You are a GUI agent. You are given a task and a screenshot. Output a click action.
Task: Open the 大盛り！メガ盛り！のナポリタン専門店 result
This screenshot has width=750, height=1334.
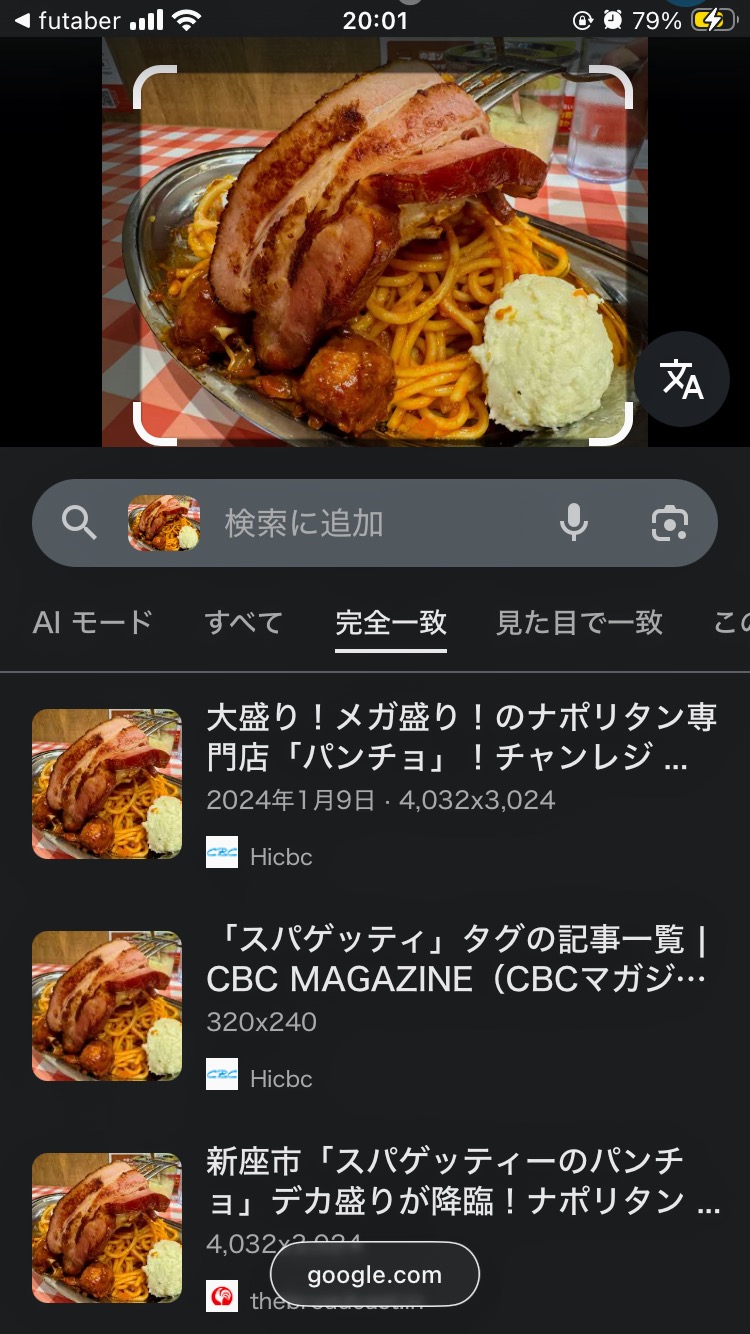[461, 737]
